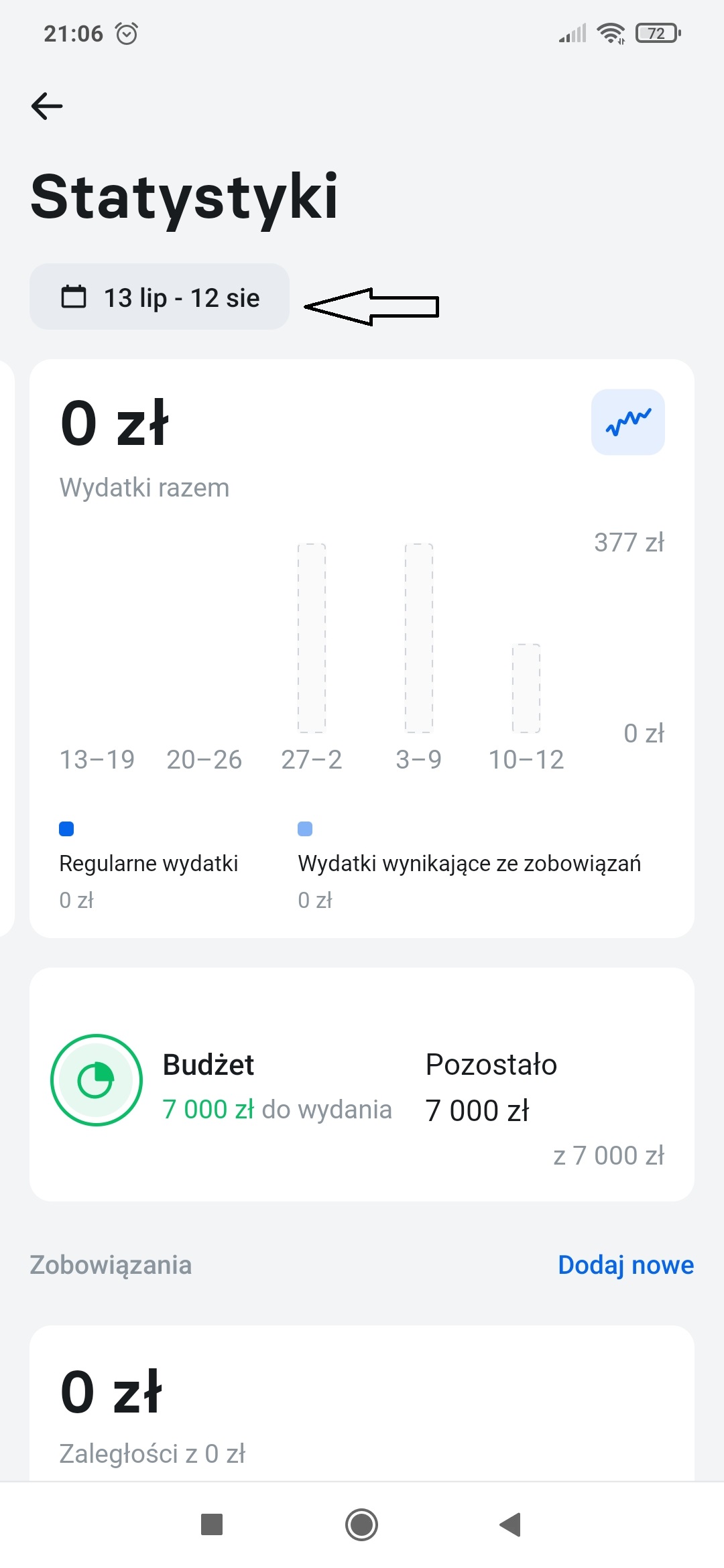Open recent apps from navigation bar
The width and height of the screenshot is (724, 1568).
pos(212,1525)
